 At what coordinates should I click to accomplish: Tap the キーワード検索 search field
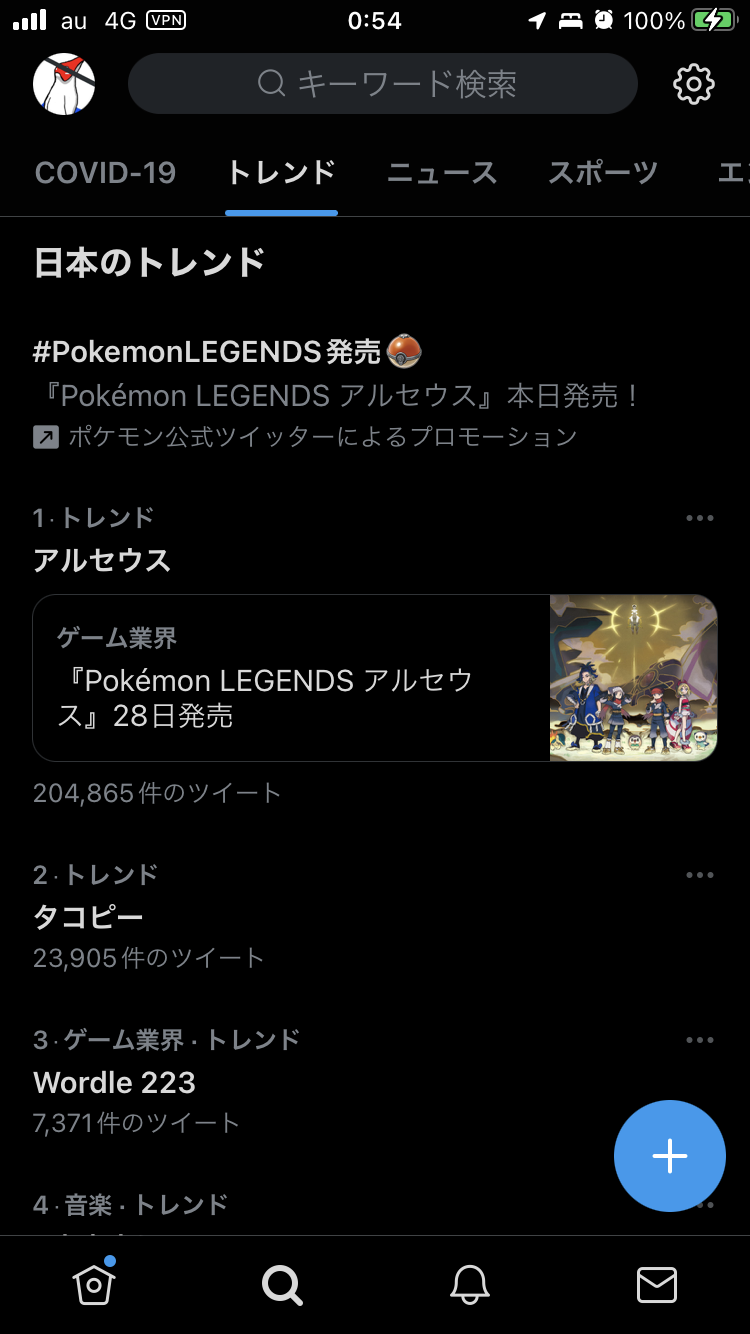coord(382,84)
